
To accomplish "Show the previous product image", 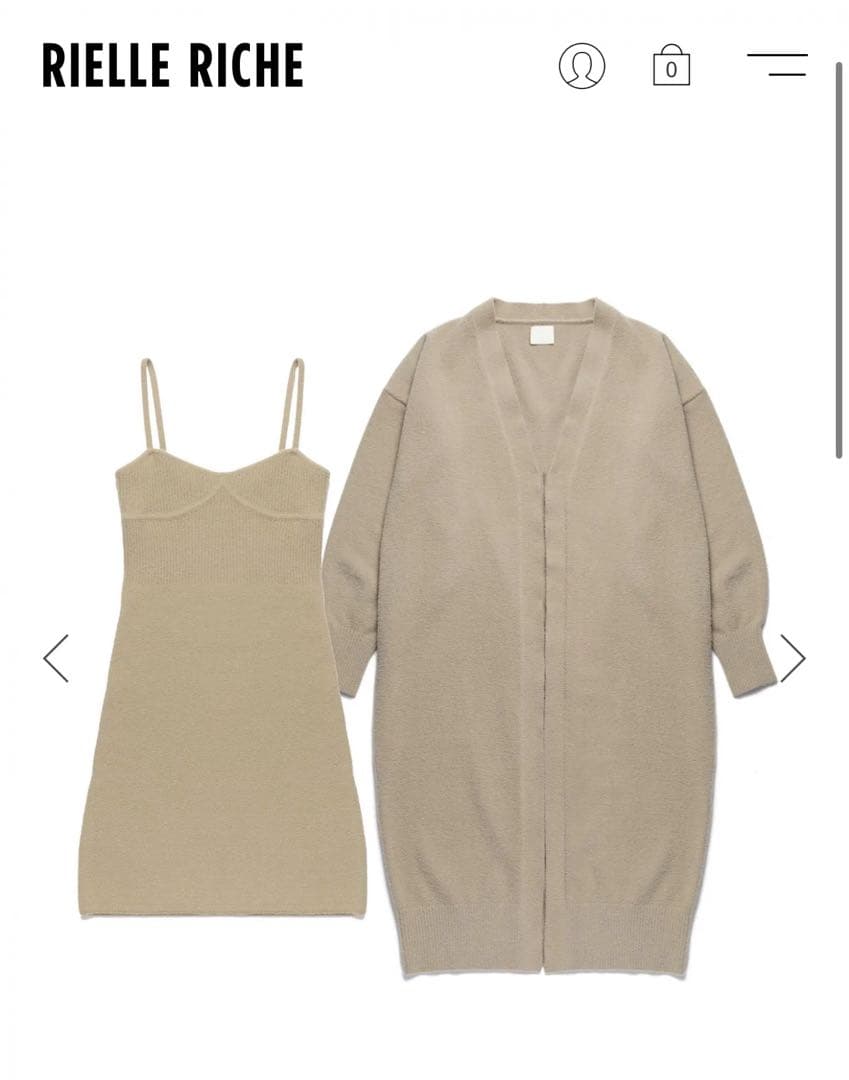I will 56,658.
